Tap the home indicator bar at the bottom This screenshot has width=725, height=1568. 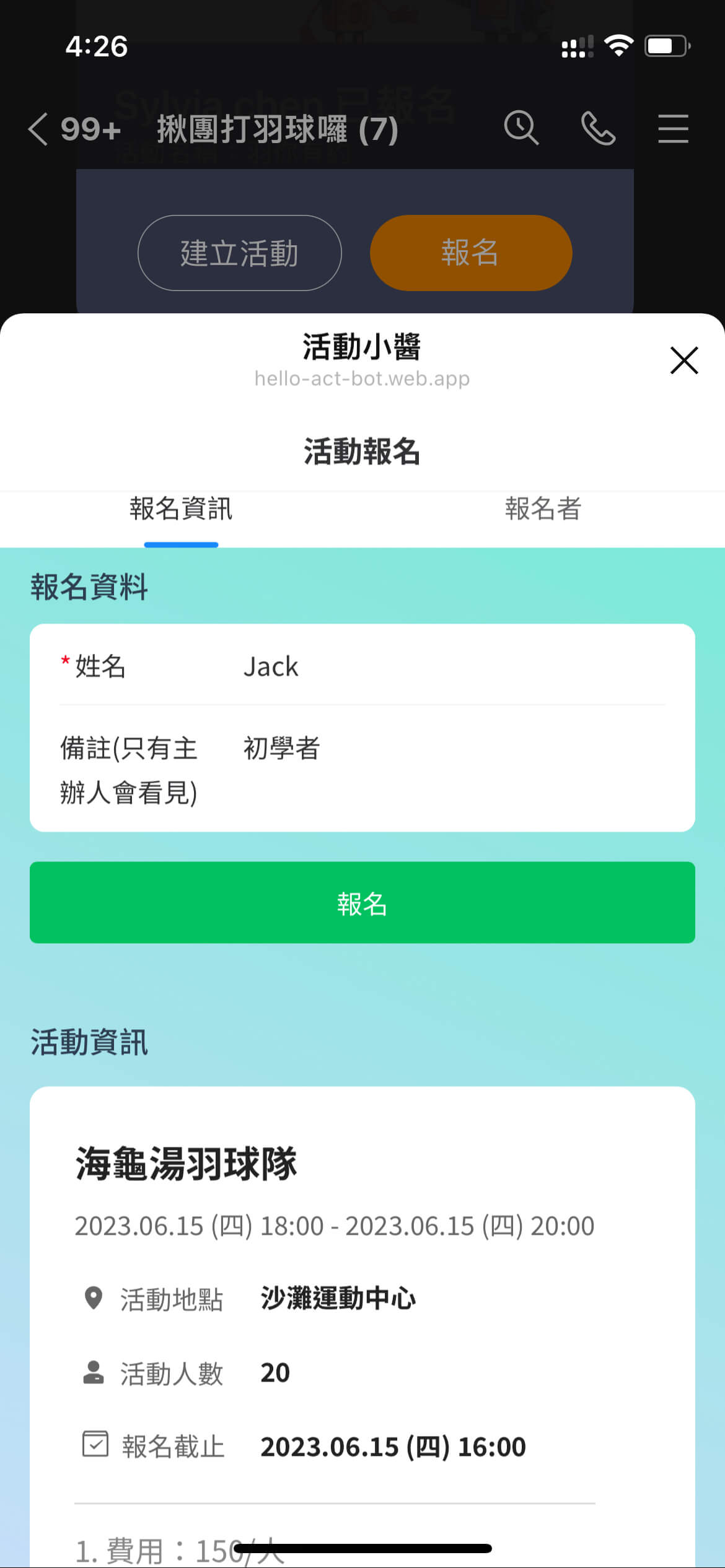[362, 1549]
